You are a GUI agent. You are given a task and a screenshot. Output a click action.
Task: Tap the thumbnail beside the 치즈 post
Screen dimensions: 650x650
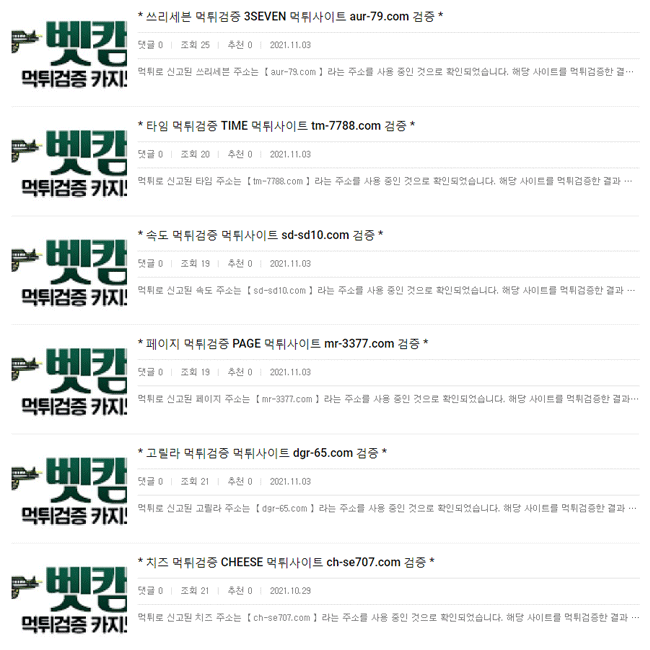coord(69,598)
